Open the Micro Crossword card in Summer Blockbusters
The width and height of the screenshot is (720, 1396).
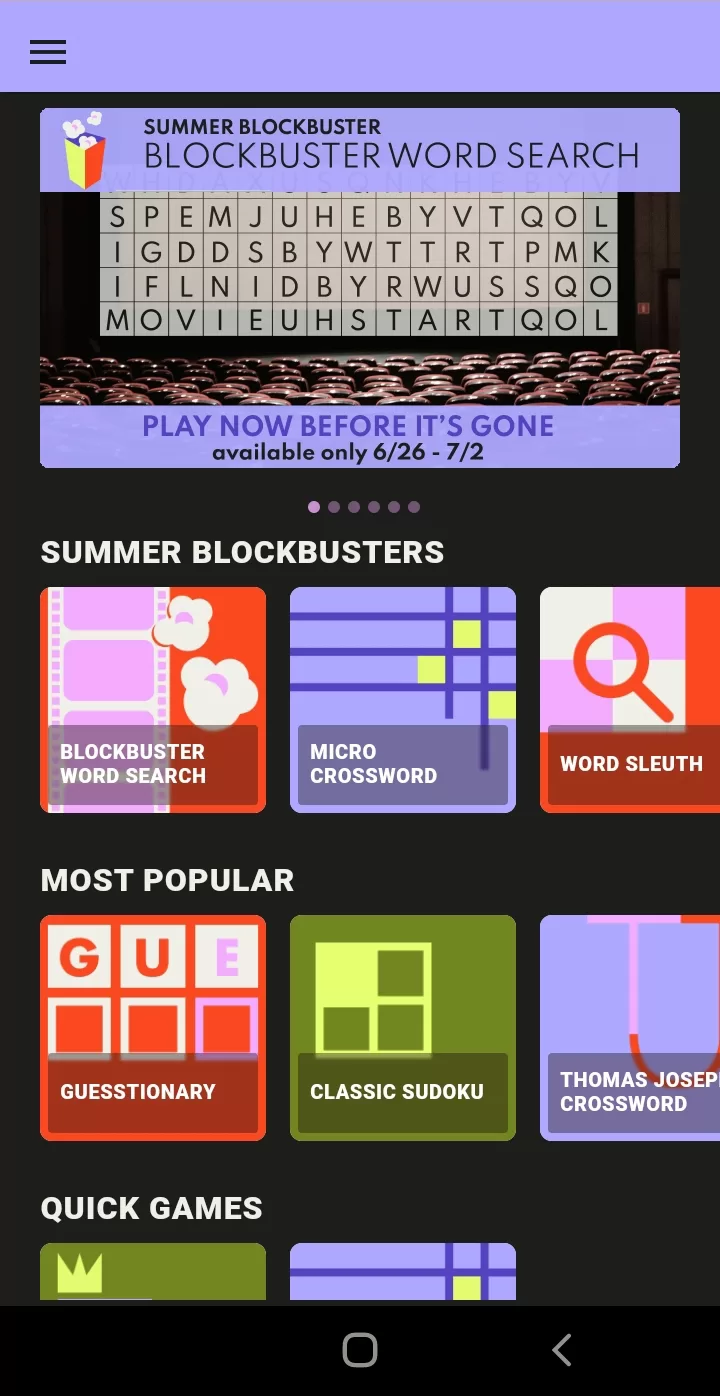403,700
